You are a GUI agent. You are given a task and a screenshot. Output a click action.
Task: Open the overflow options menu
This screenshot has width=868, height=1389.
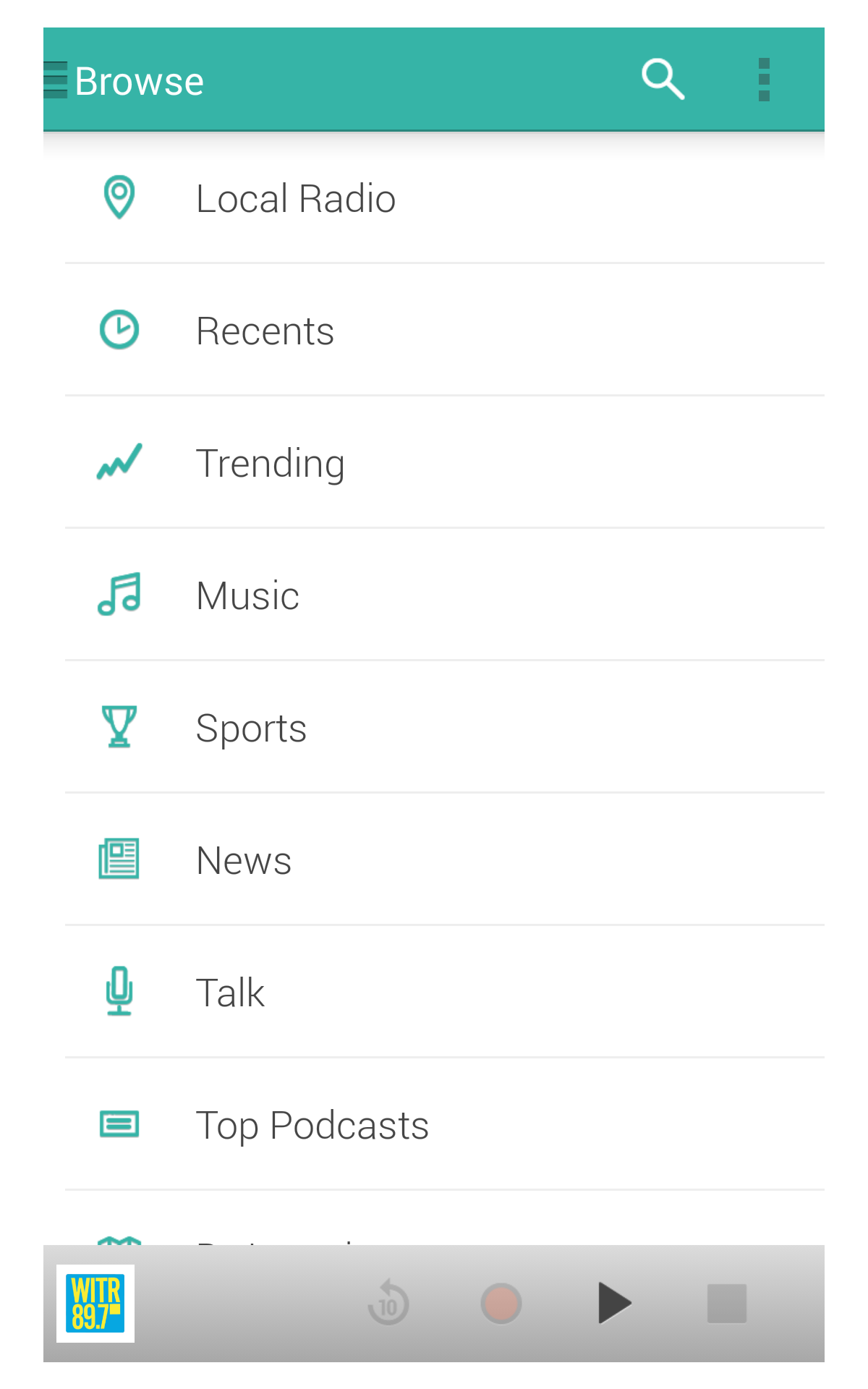pyautogui.click(x=763, y=78)
